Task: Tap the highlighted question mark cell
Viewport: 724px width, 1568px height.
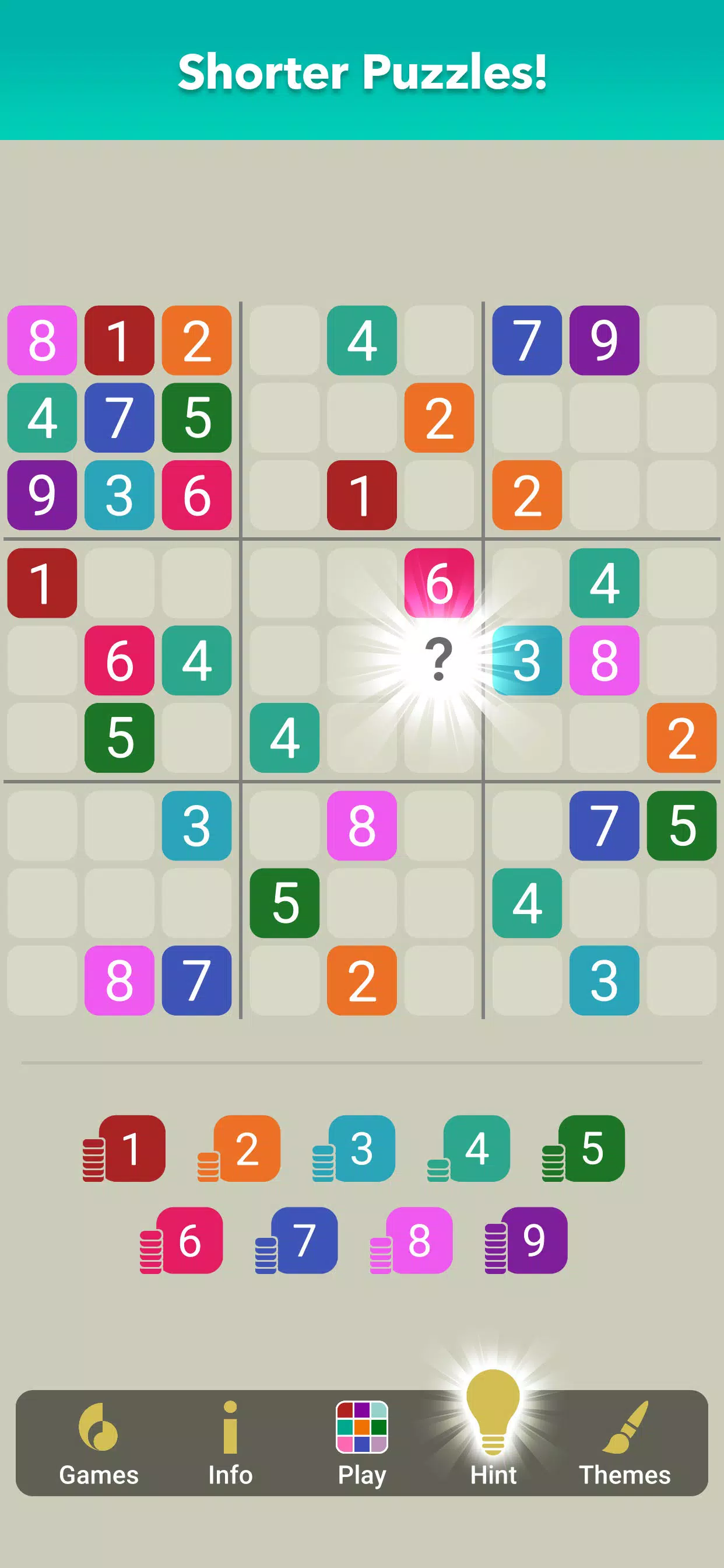Action: 439,660
